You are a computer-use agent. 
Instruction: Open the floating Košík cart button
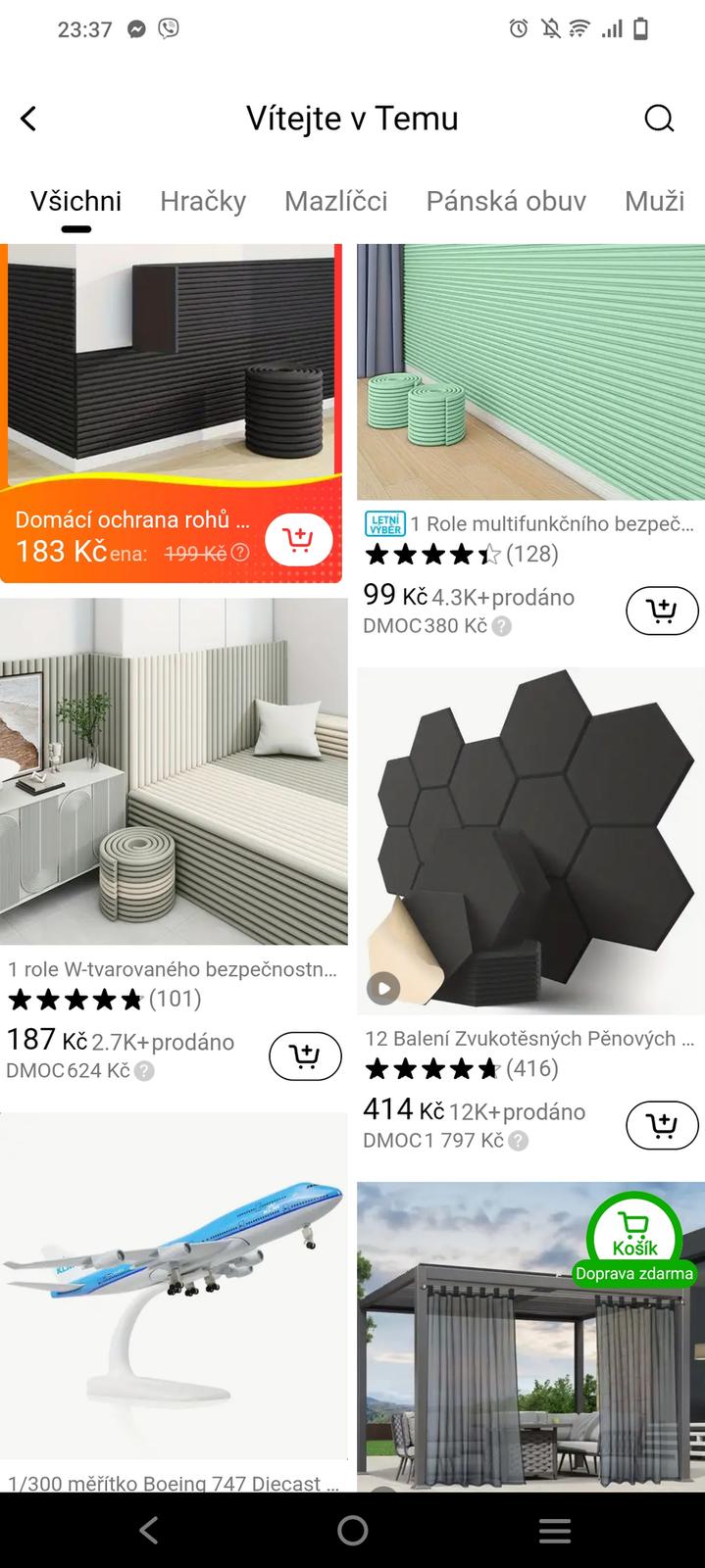(634, 1235)
